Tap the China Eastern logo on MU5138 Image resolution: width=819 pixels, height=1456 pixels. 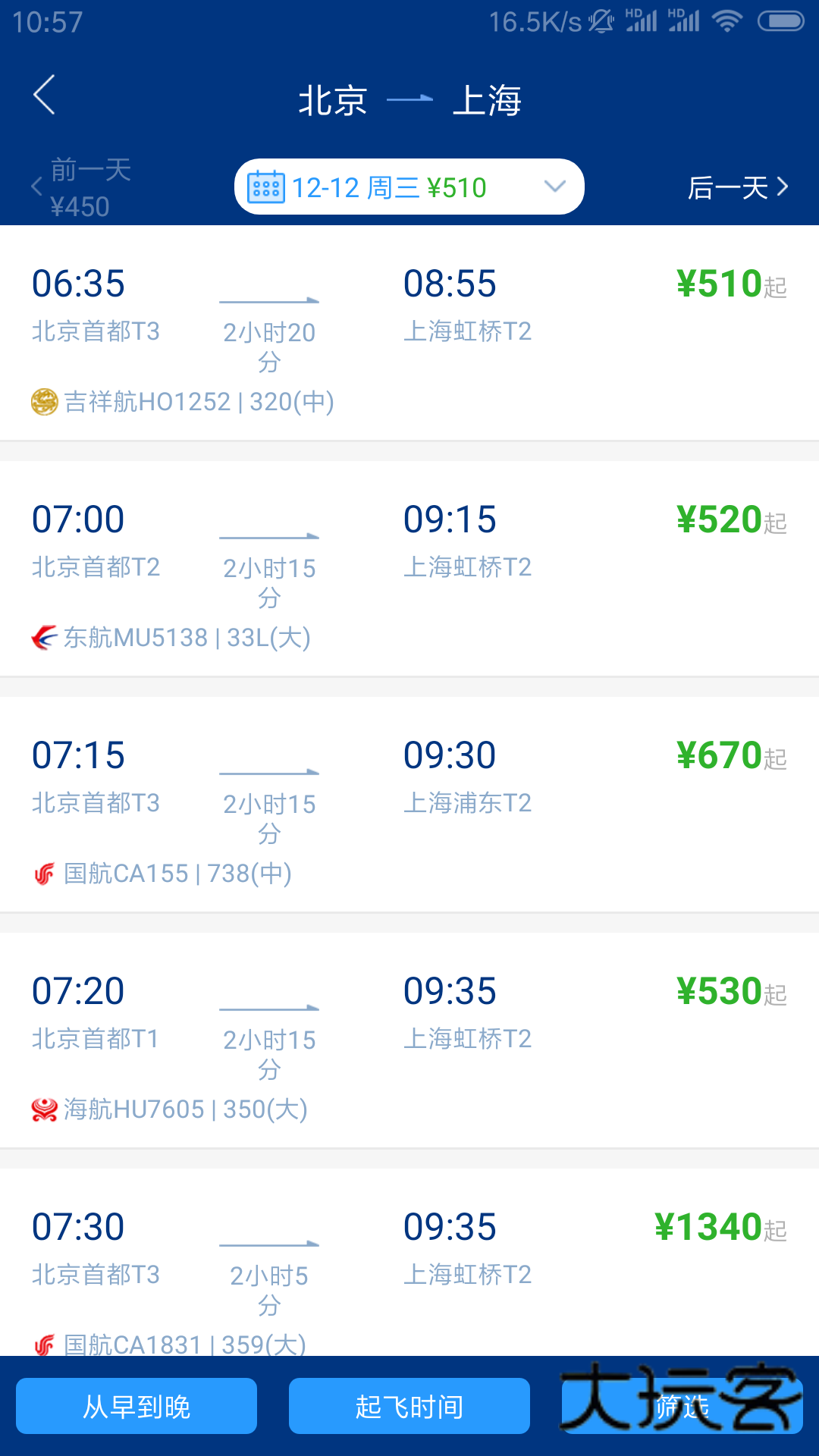tap(43, 638)
